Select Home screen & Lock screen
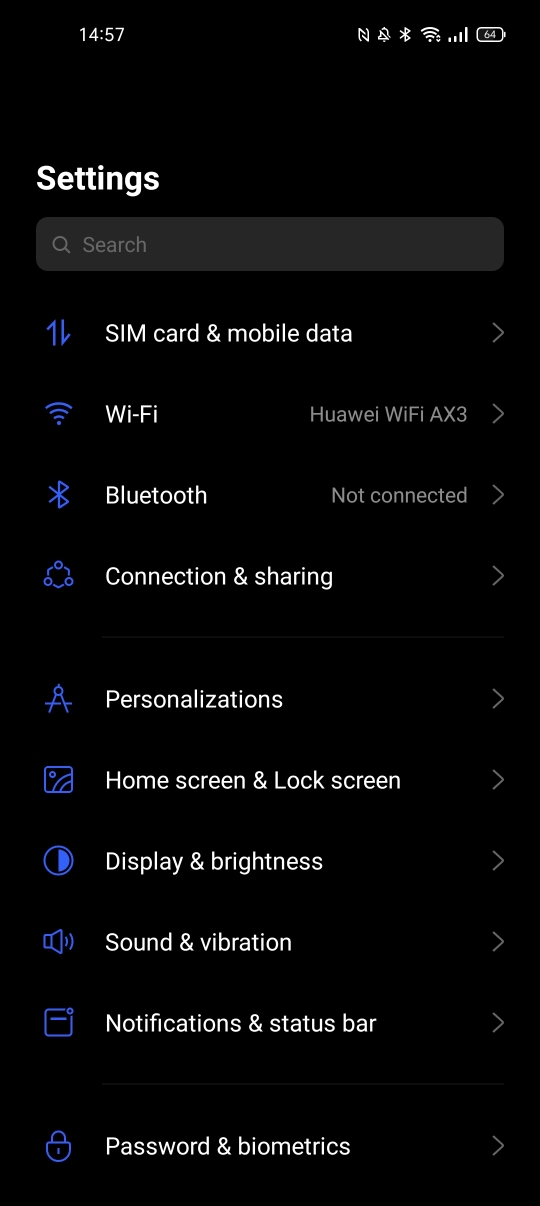 click(270, 780)
